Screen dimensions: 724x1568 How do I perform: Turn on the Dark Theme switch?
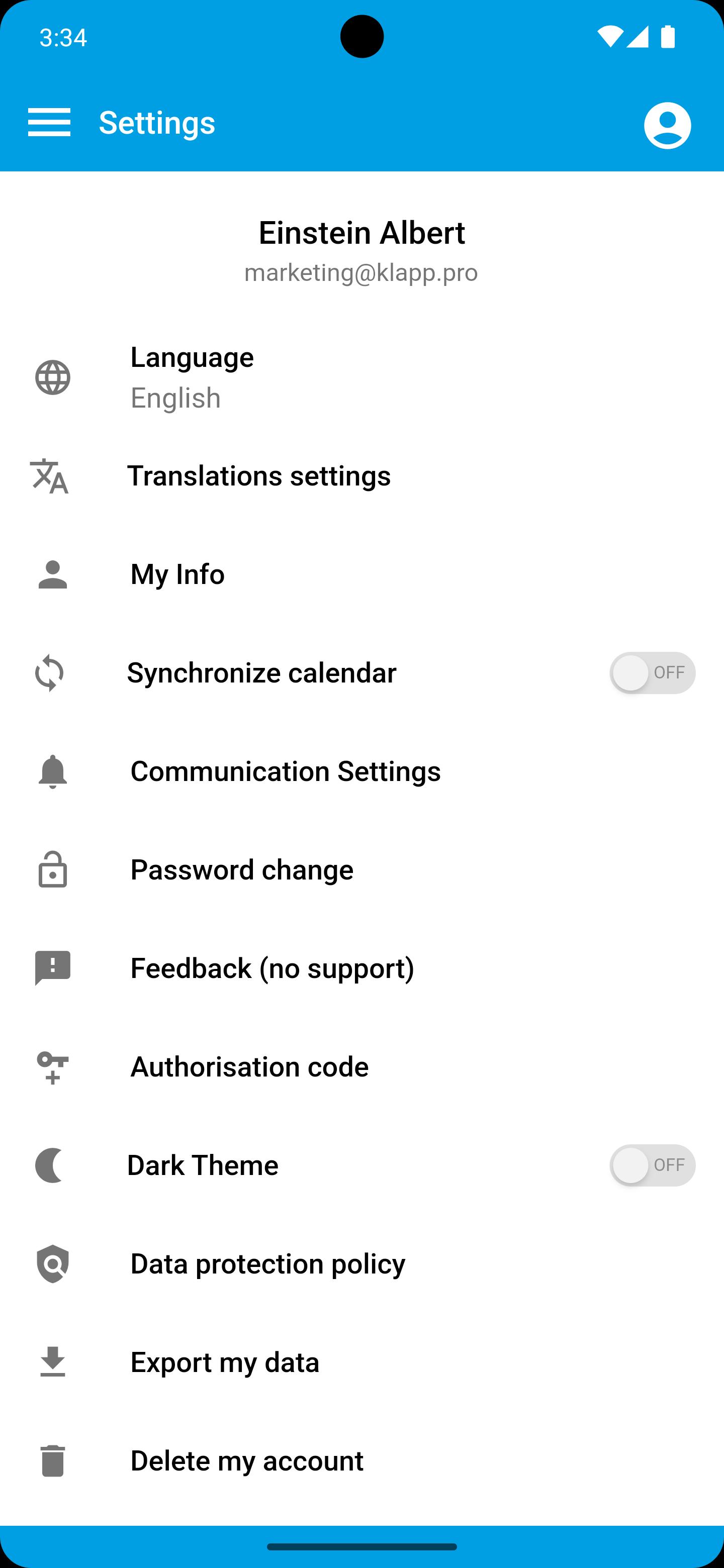(x=652, y=1165)
